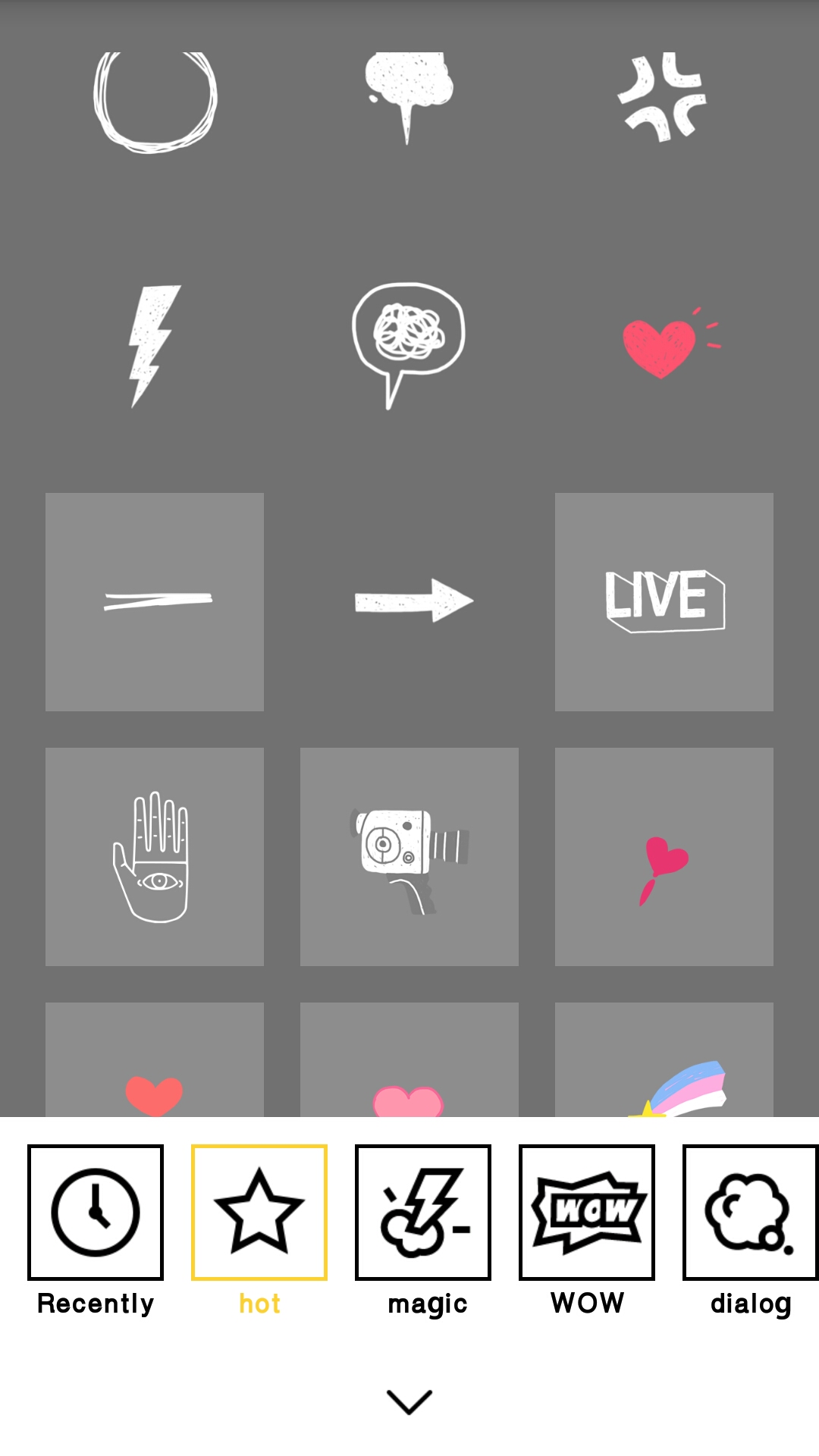Screen dimensions: 819x1456
Task: Pick the white arrow sticker
Action: pyautogui.click(x=409, y=602)
